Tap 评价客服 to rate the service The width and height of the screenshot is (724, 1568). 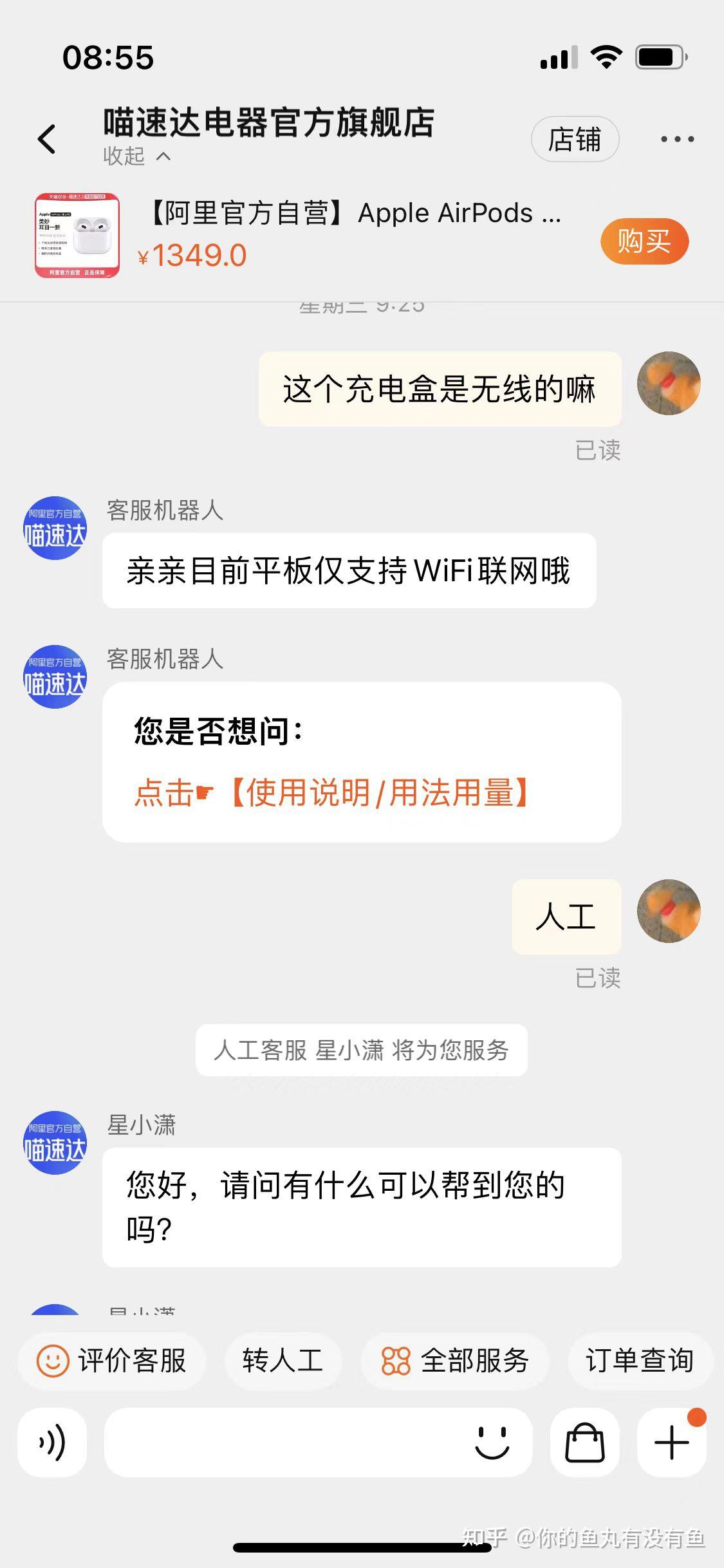tap(112, 1360)
